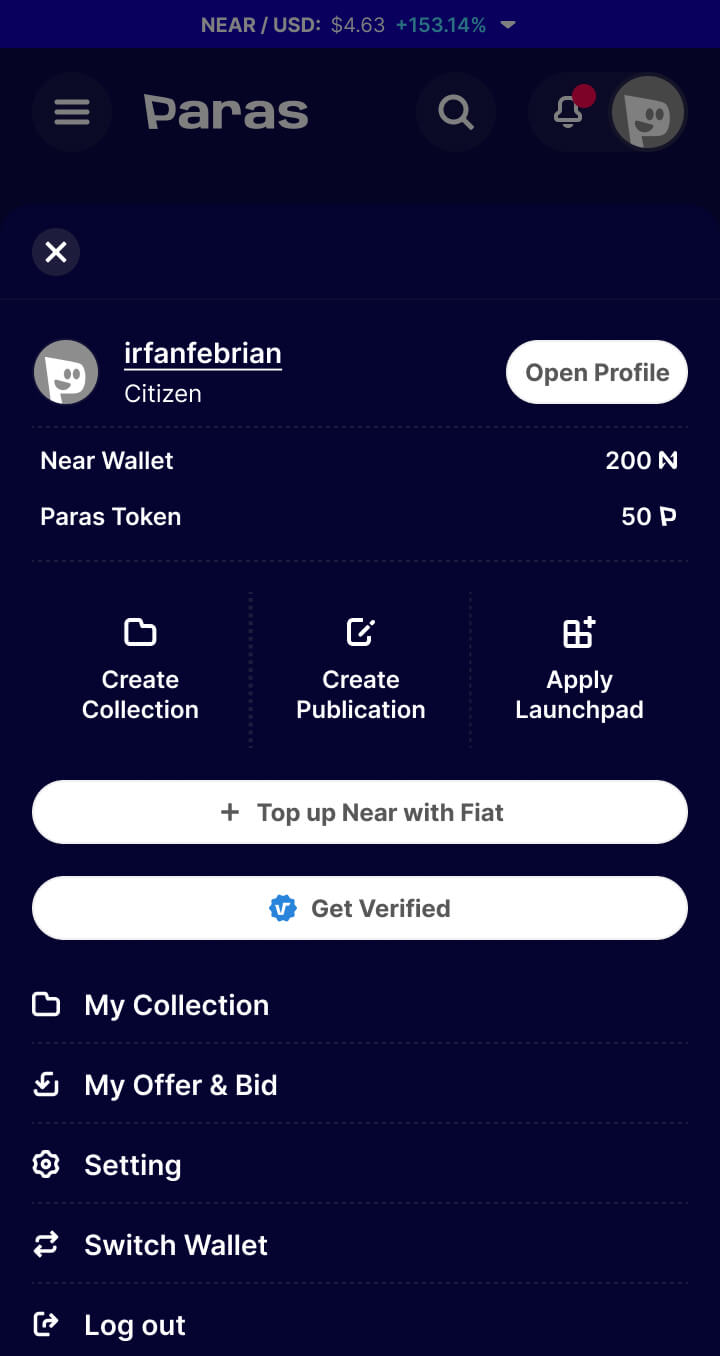Image resolution: width=720 pixels, height=1356 pixels.
Task: Log out of the account
Action: (134, 1325)
